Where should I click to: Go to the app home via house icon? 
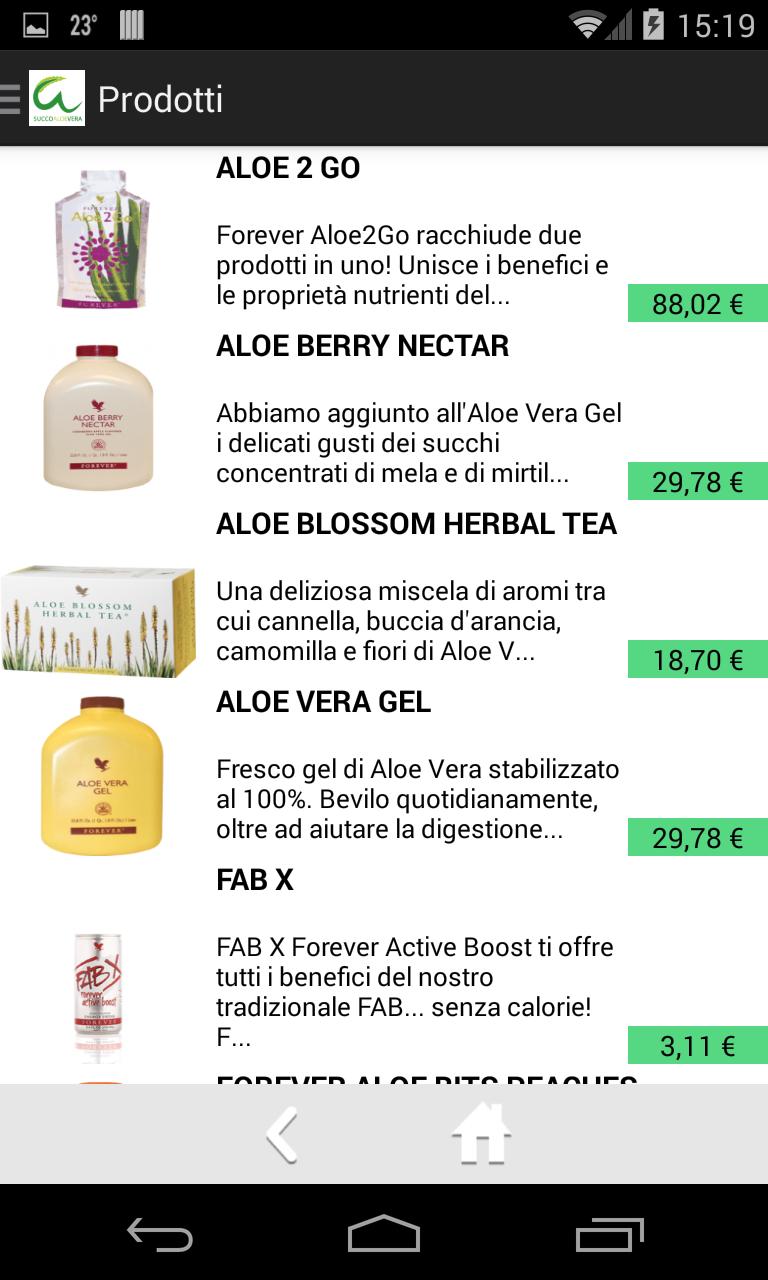[482, 1134]
